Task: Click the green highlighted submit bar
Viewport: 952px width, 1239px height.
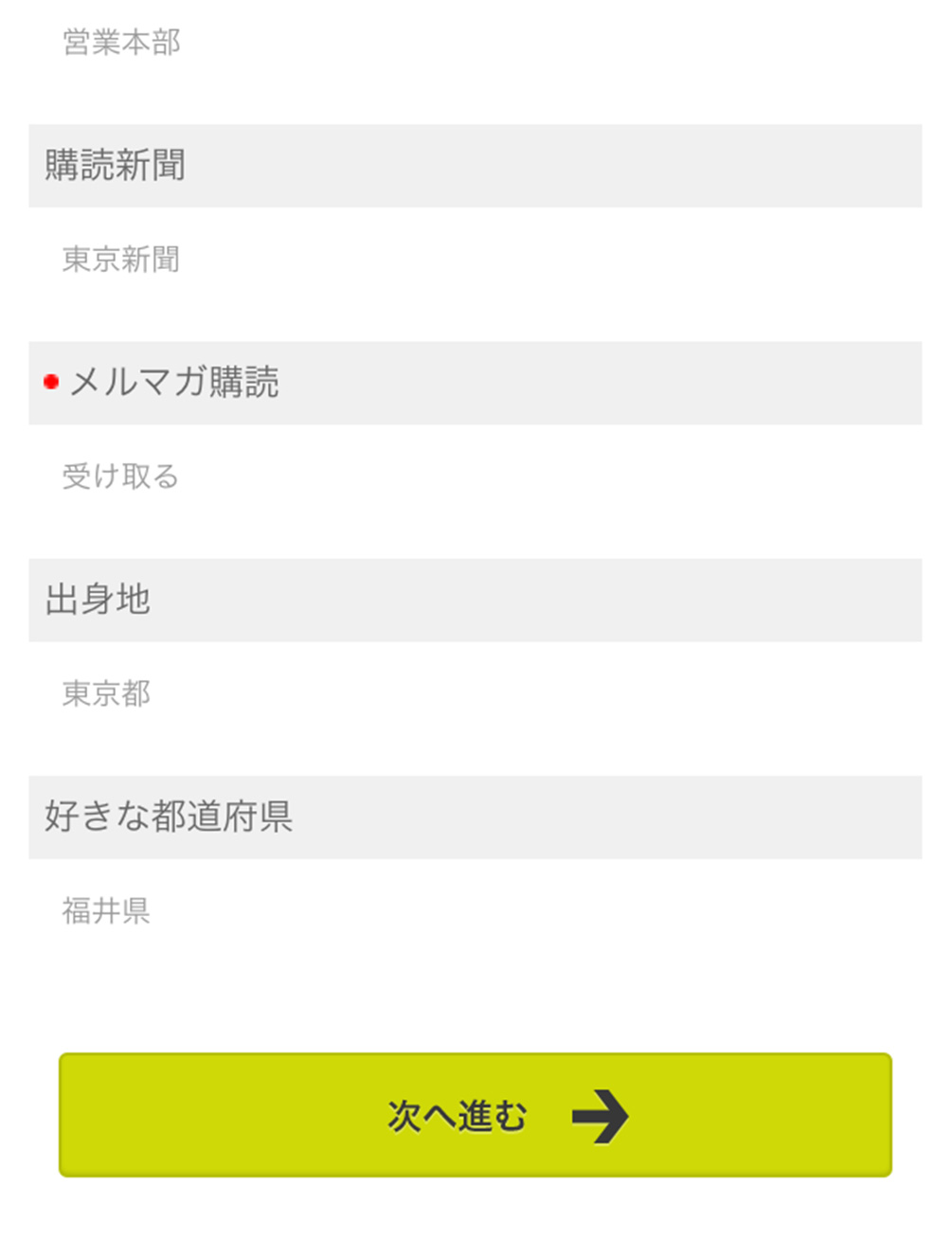Action: click(476, 1116)
